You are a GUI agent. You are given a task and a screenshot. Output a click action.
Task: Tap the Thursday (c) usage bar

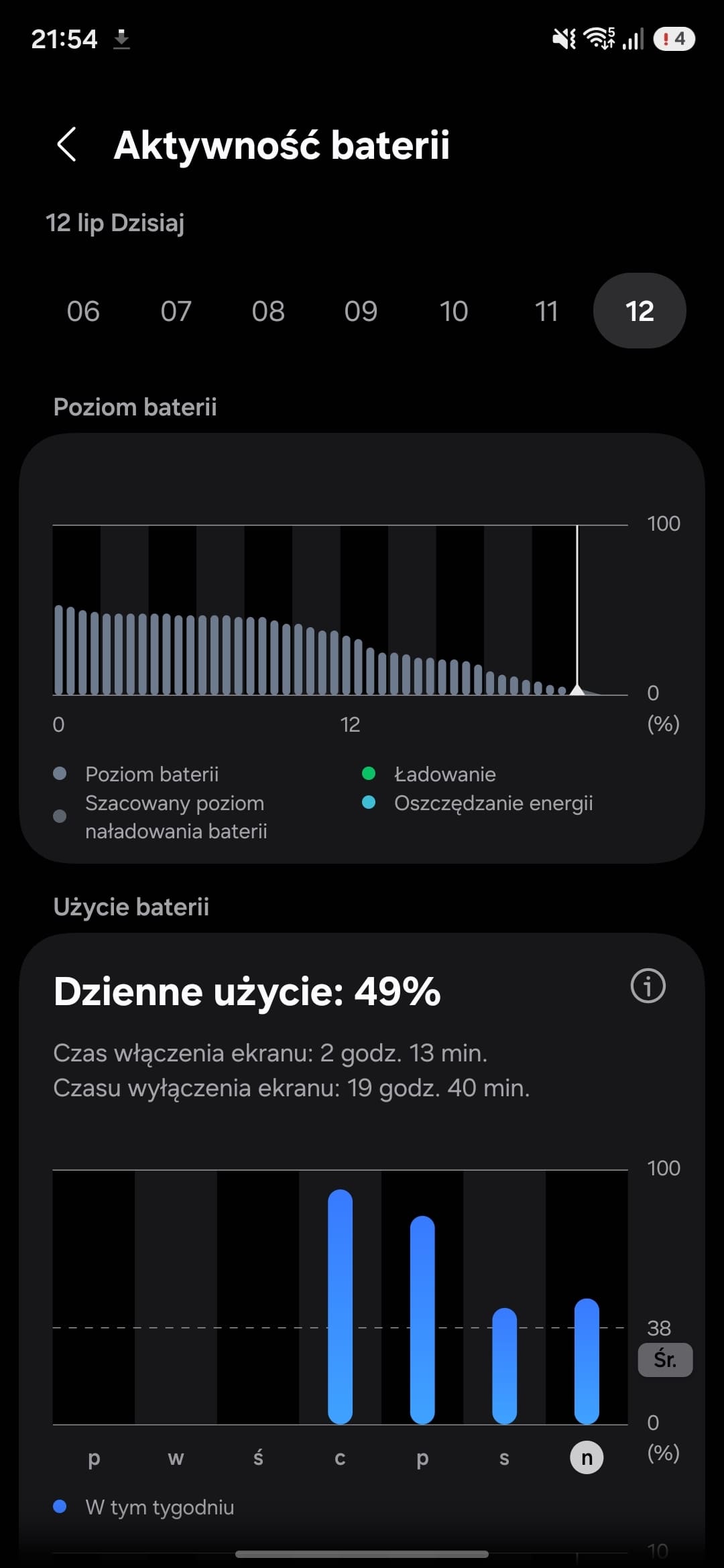[x=340, y=1307]
